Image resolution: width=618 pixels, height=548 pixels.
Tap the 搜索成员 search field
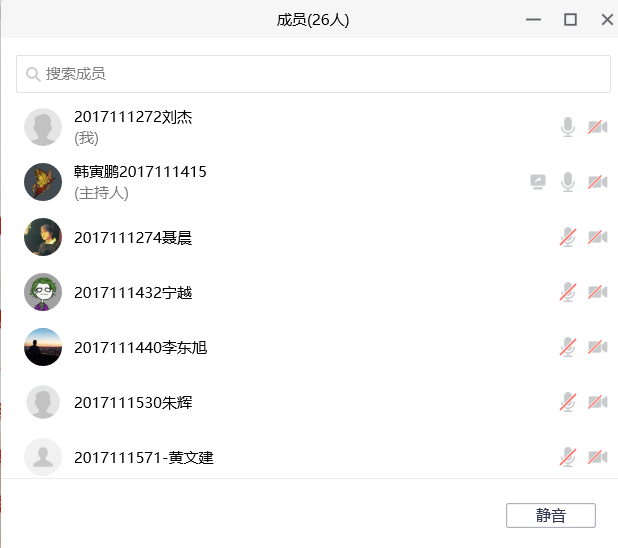[313, 74]
